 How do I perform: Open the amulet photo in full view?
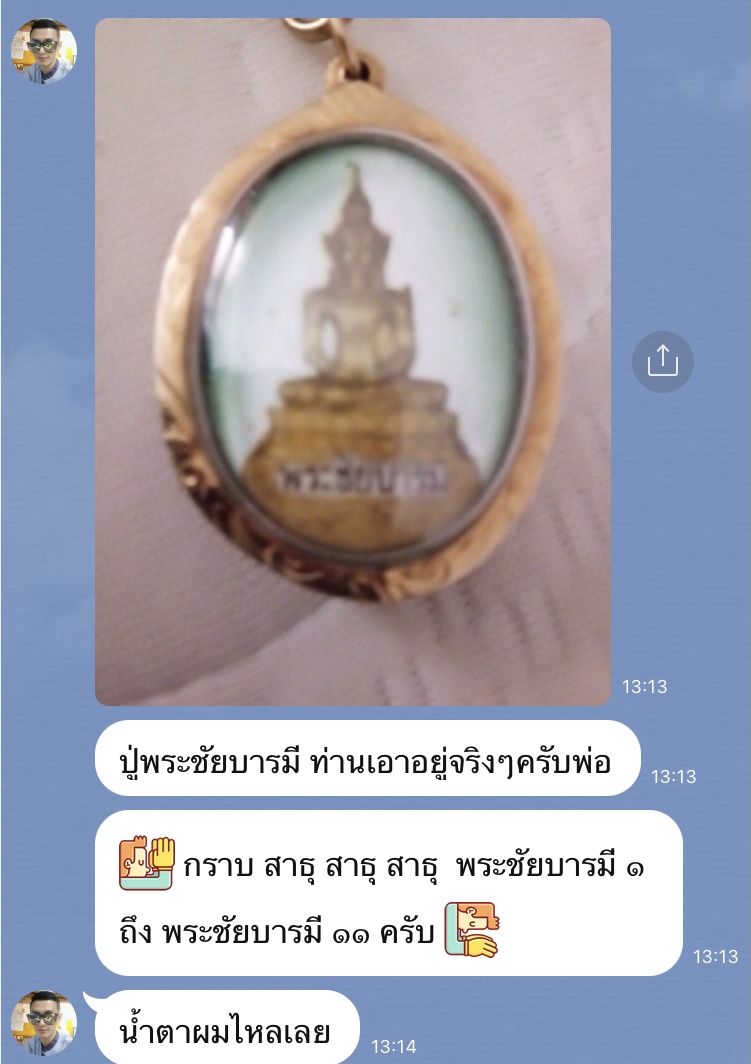(352, 362)
